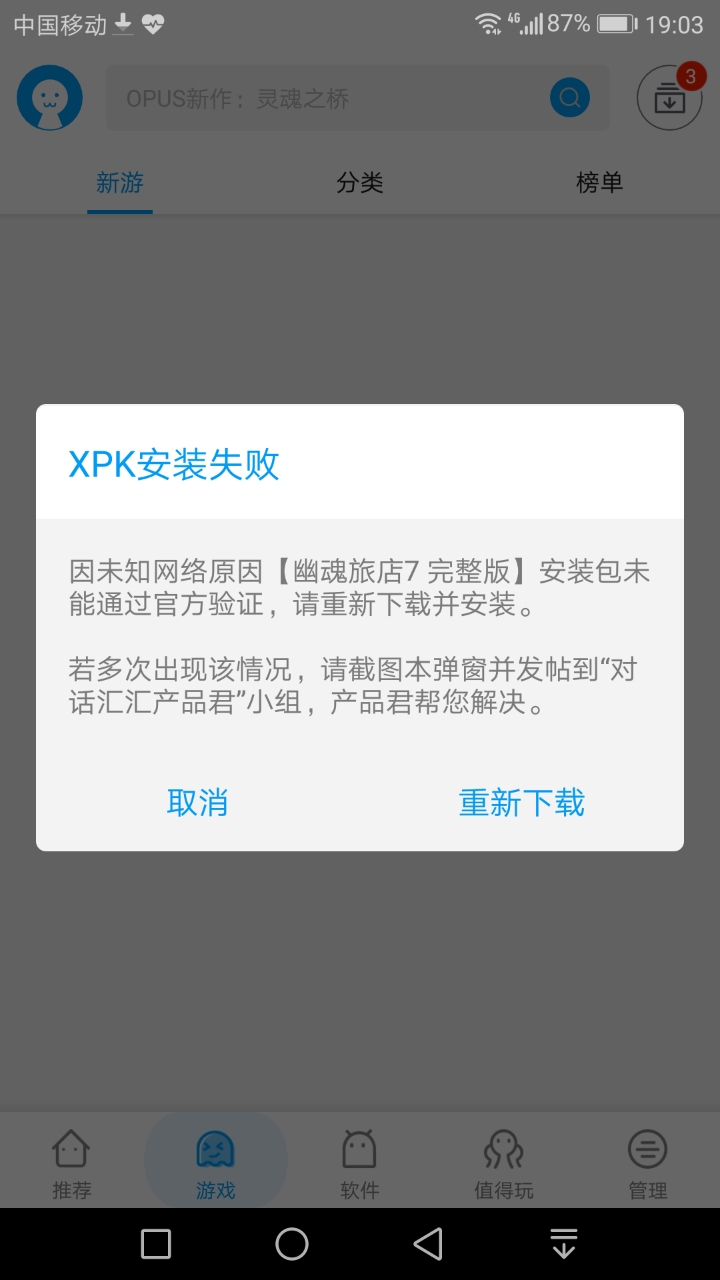Open the system recent apps view
720x1280 pixels.
pos(156,1244)
